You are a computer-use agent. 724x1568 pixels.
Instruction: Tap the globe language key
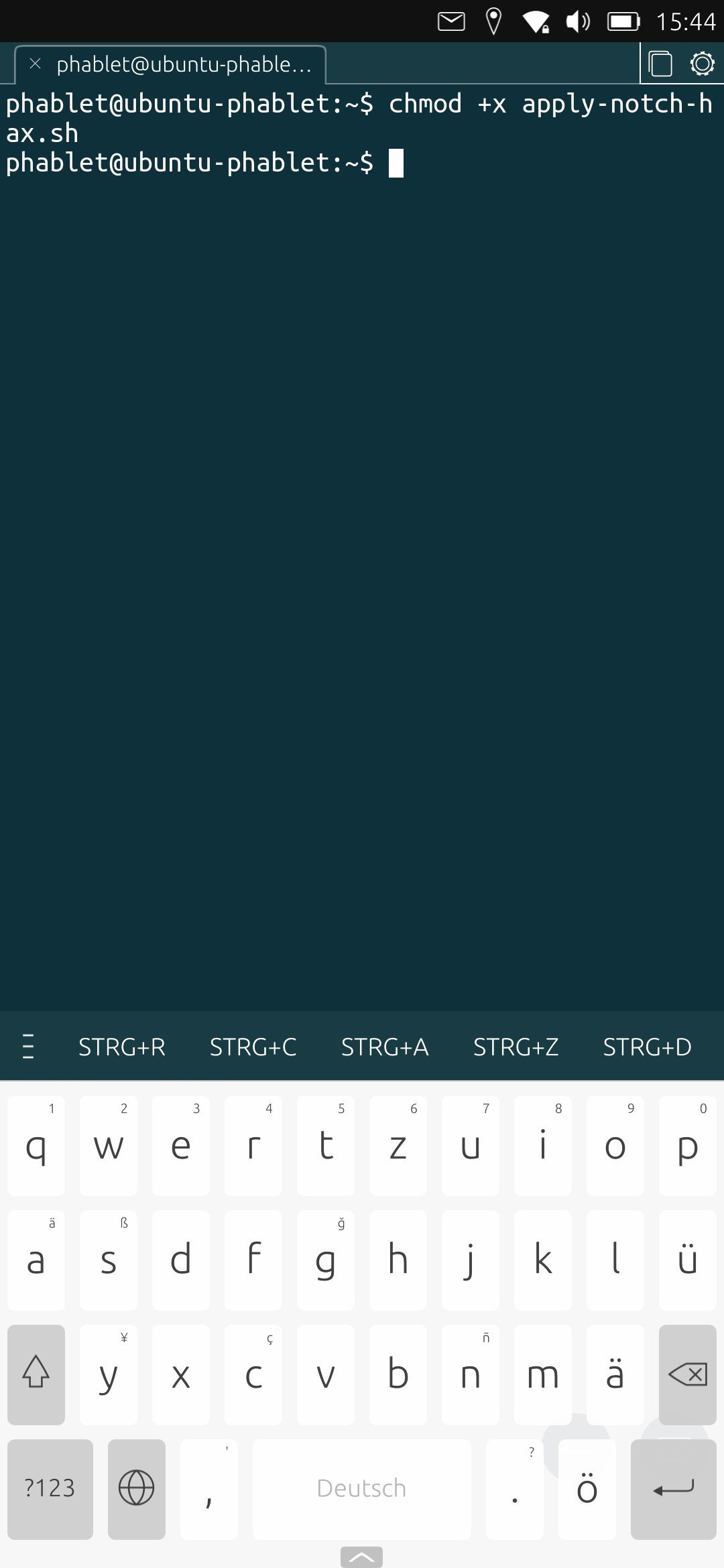pyautogui.click(x=137, y=1489)
